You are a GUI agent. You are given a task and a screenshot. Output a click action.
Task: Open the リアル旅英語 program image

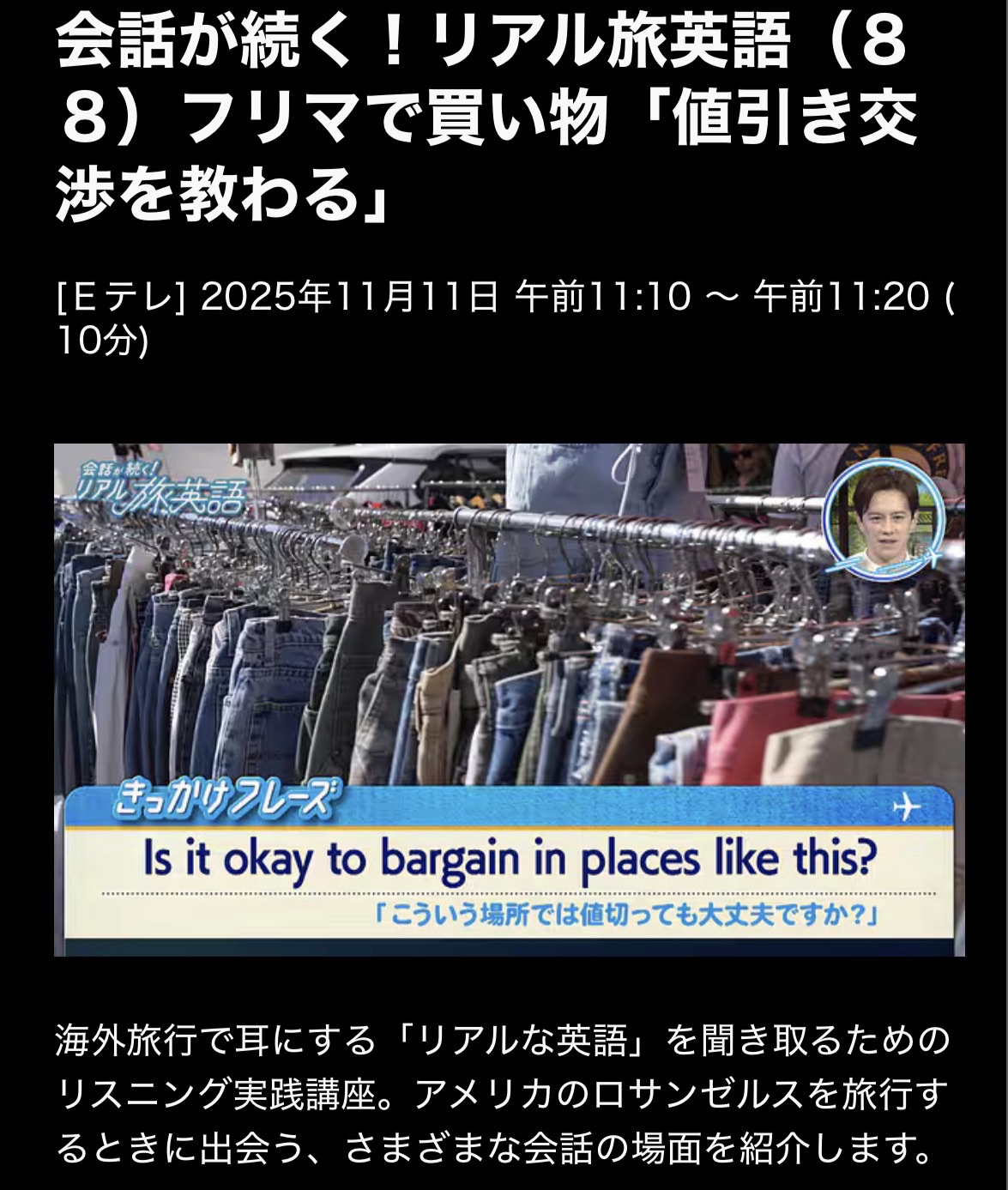pyautogui.click(x=509, y=698)
